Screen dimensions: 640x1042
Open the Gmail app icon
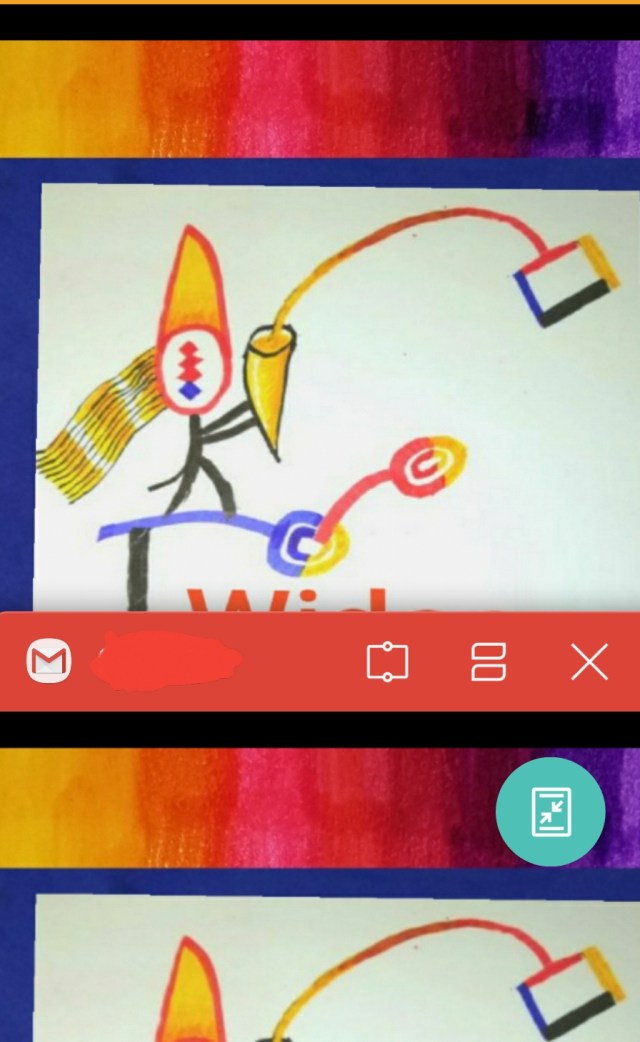(48, 661)
